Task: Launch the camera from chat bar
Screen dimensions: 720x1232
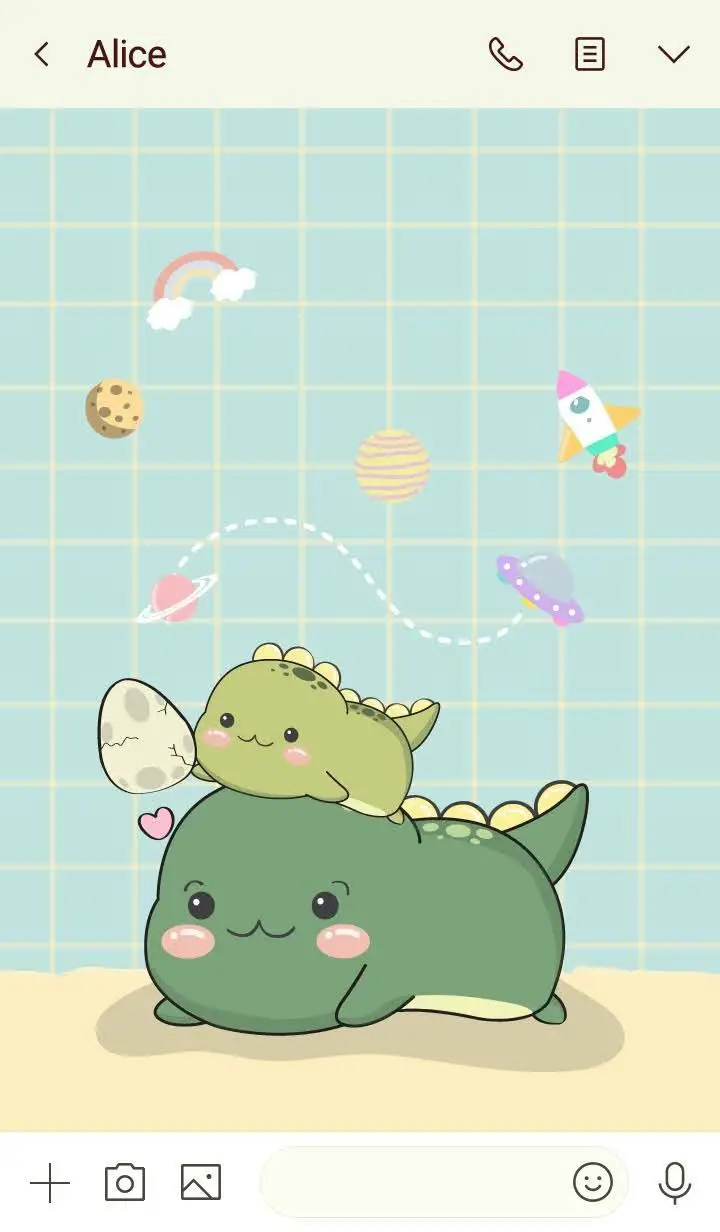Action: [x=125, y=1183]
